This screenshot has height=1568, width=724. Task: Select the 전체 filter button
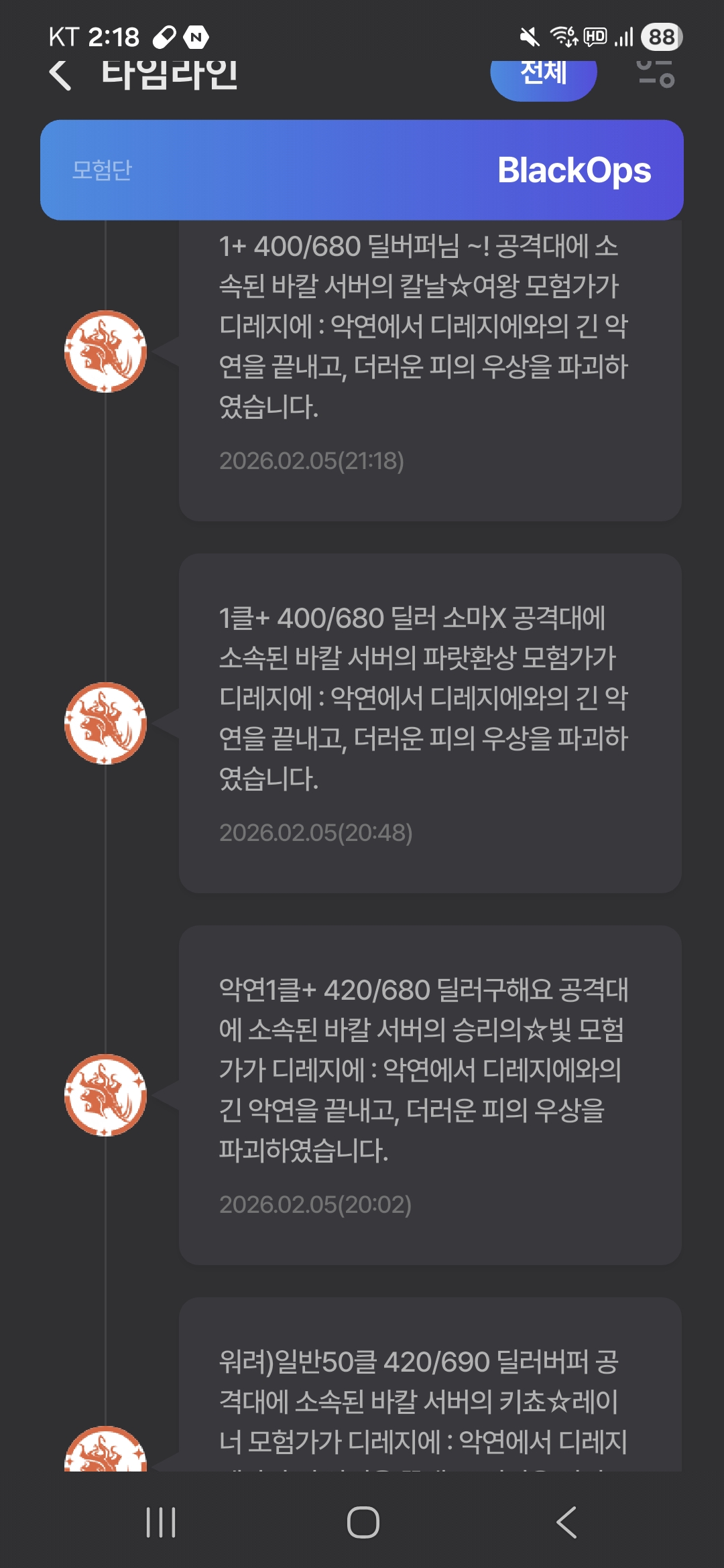tap(543, 78)
